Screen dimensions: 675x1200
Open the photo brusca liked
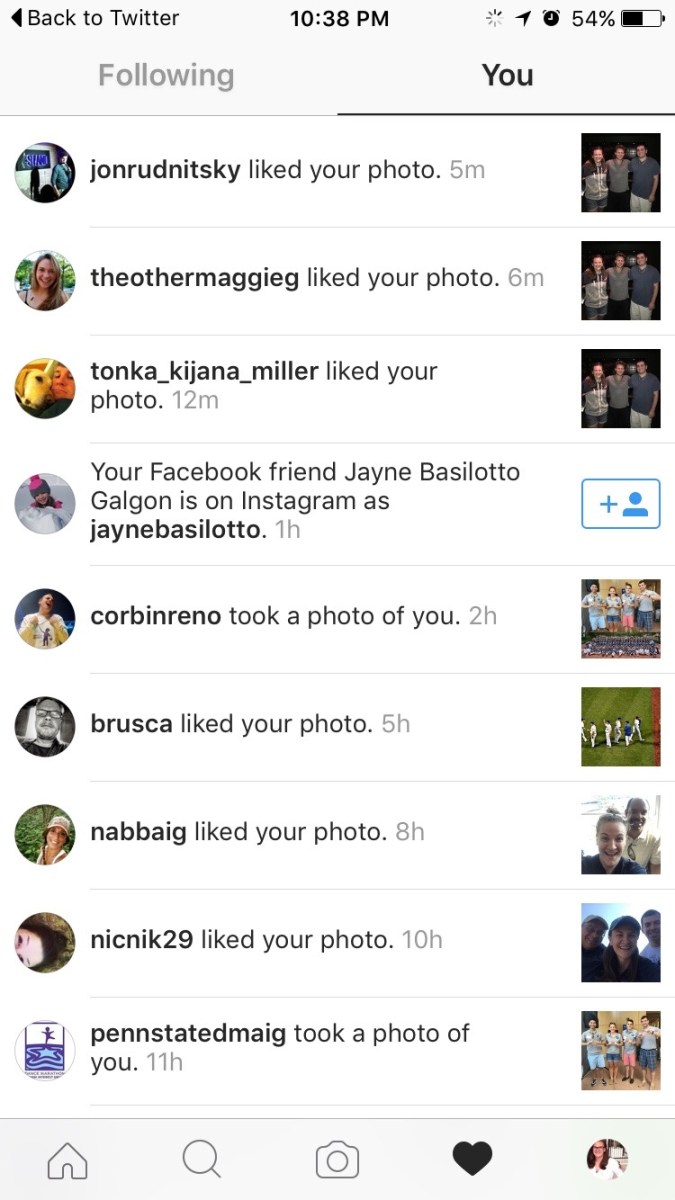(x=620, y=726)
